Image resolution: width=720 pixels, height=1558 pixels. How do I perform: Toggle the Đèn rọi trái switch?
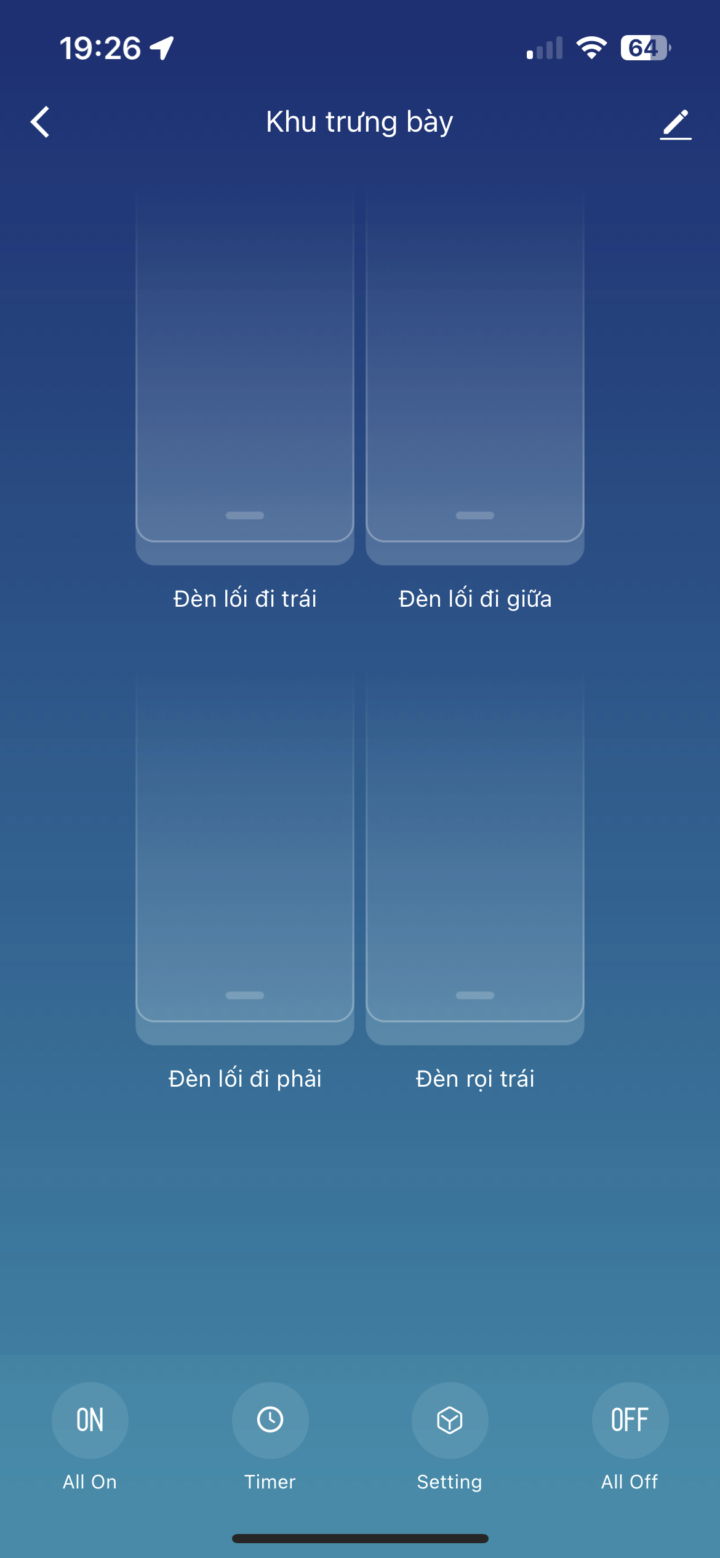coord(475,850)
